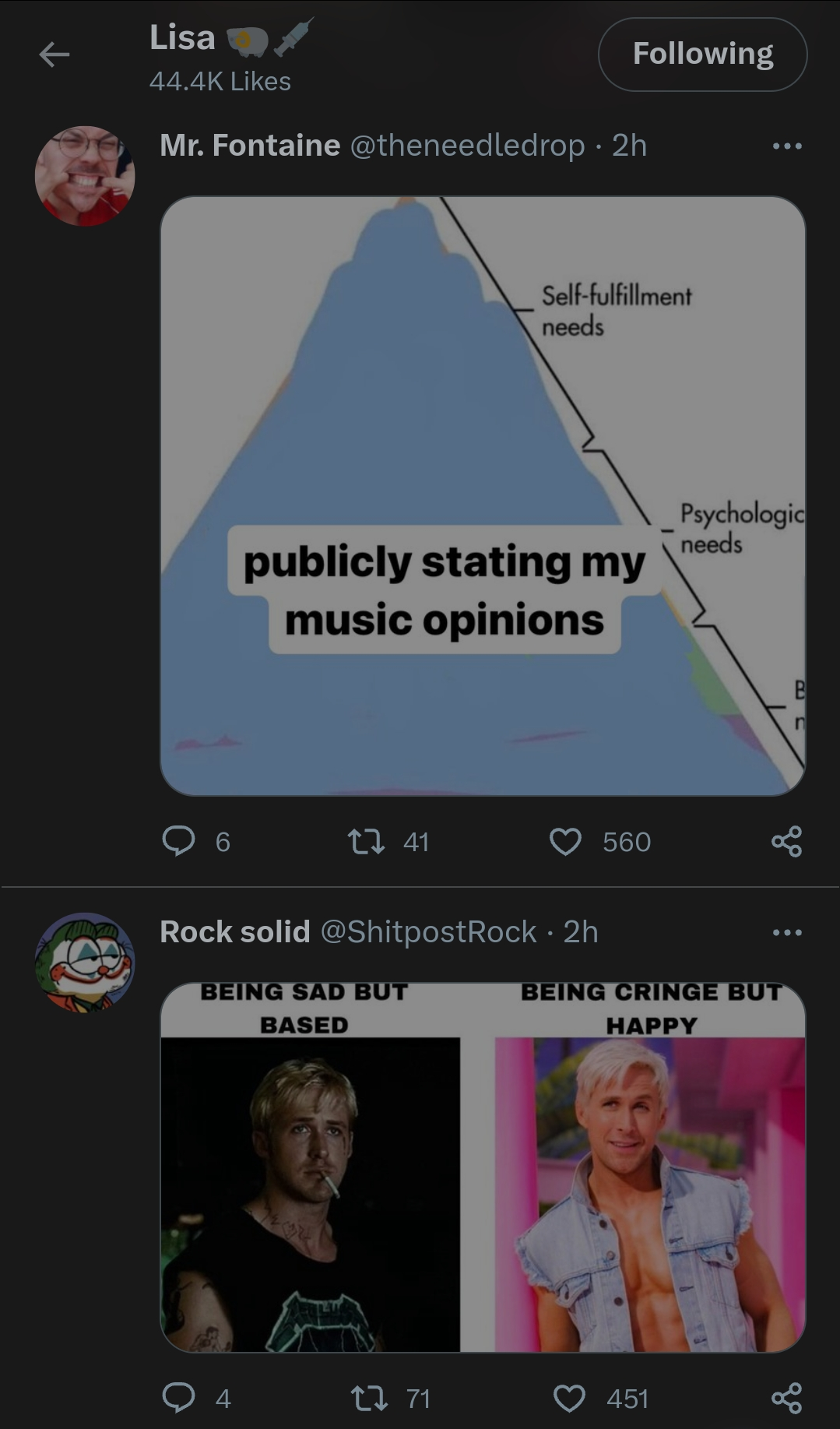
Task: View the music opinions pyramid image
Action: [483, 495]
